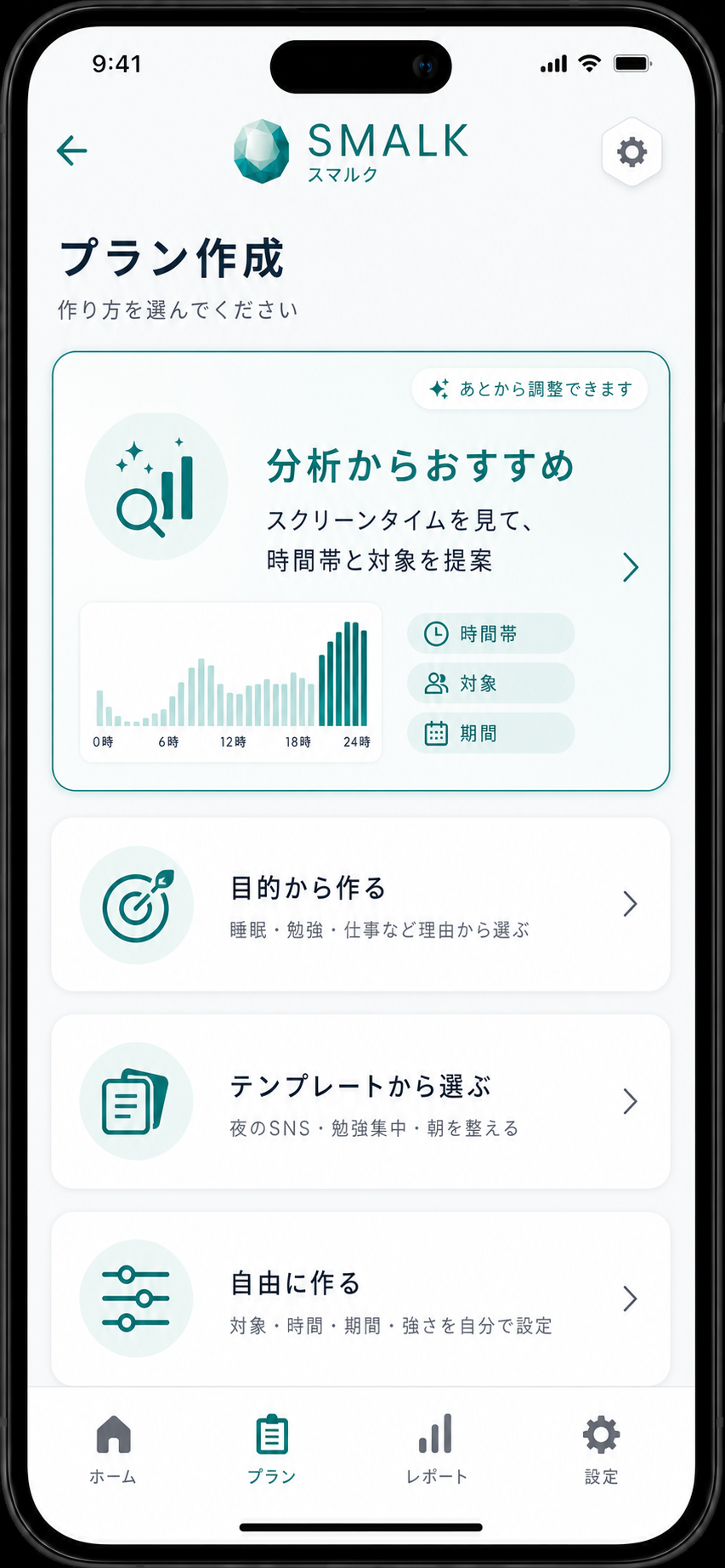Select the 期間 chip
Image resolution: width=725 pixels, height=1568 pixels.
point(490,733)
